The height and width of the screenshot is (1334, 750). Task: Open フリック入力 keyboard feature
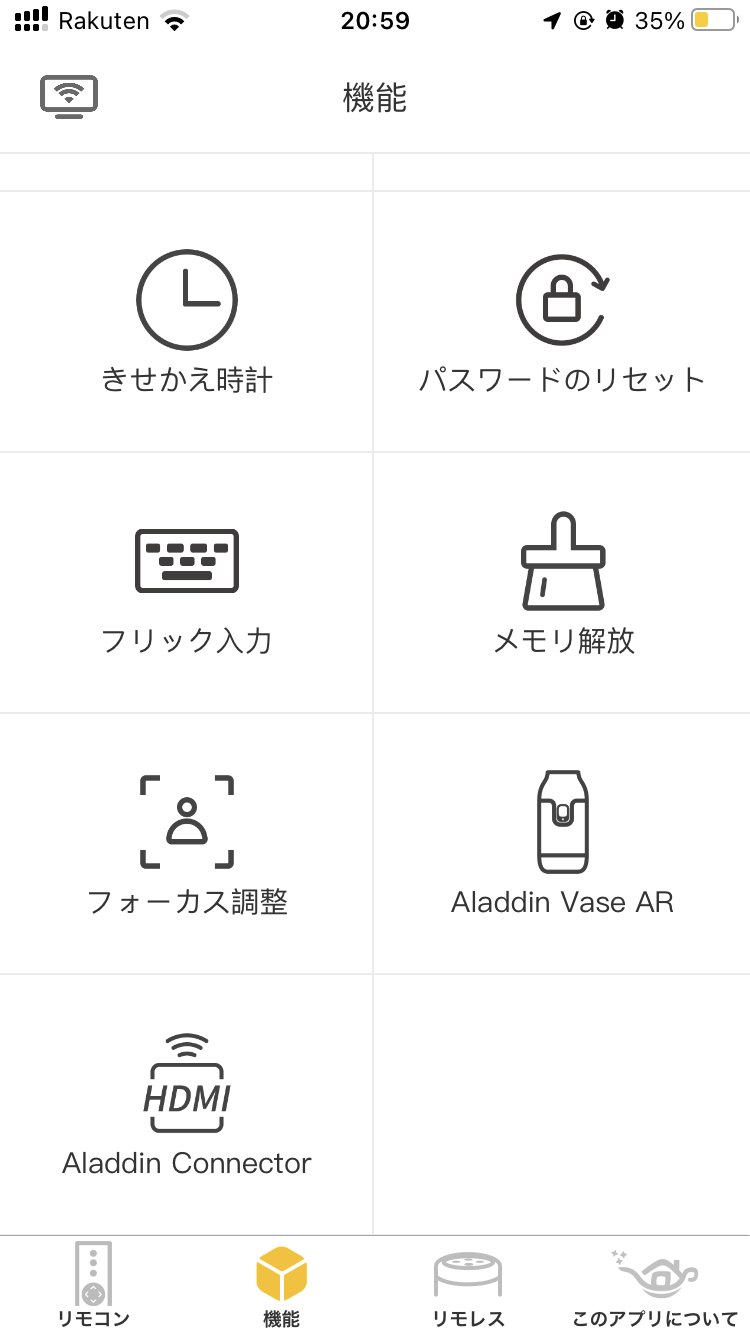click(187, 583)
